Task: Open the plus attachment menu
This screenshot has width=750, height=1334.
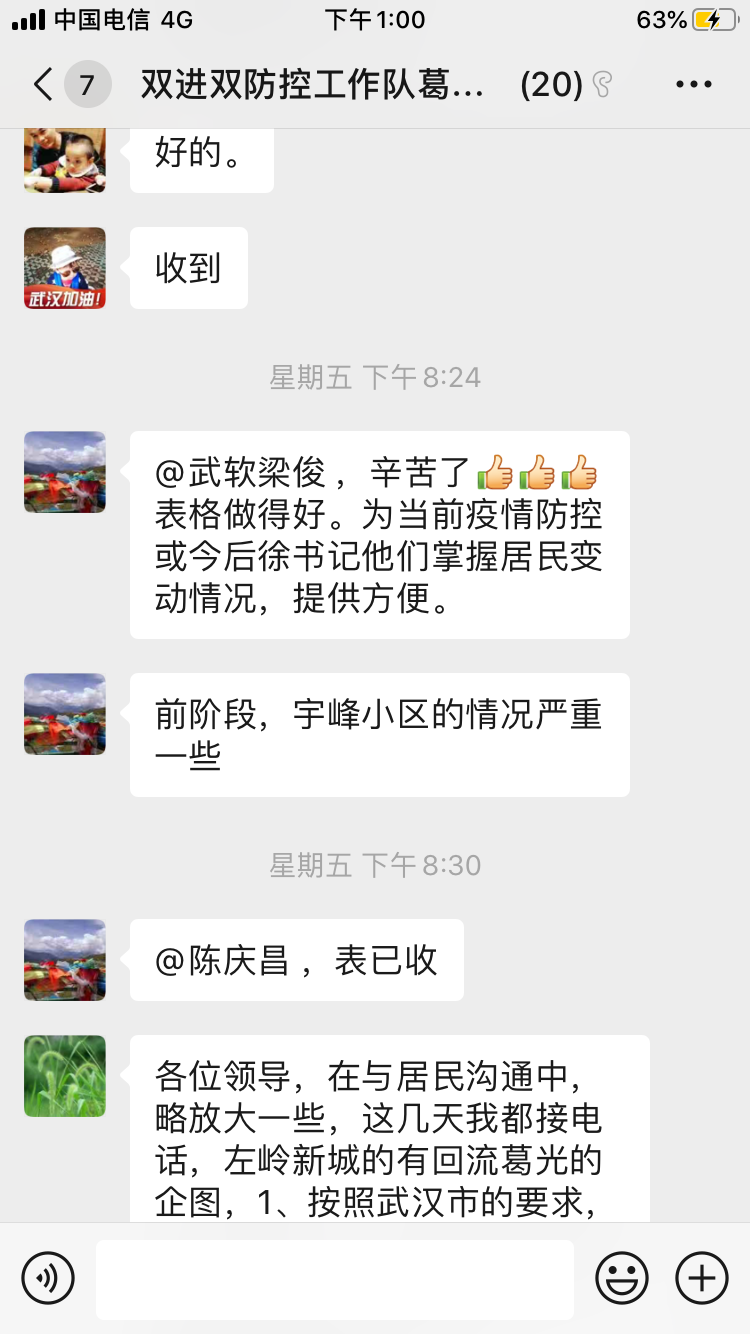Action: click(702, 1278)
